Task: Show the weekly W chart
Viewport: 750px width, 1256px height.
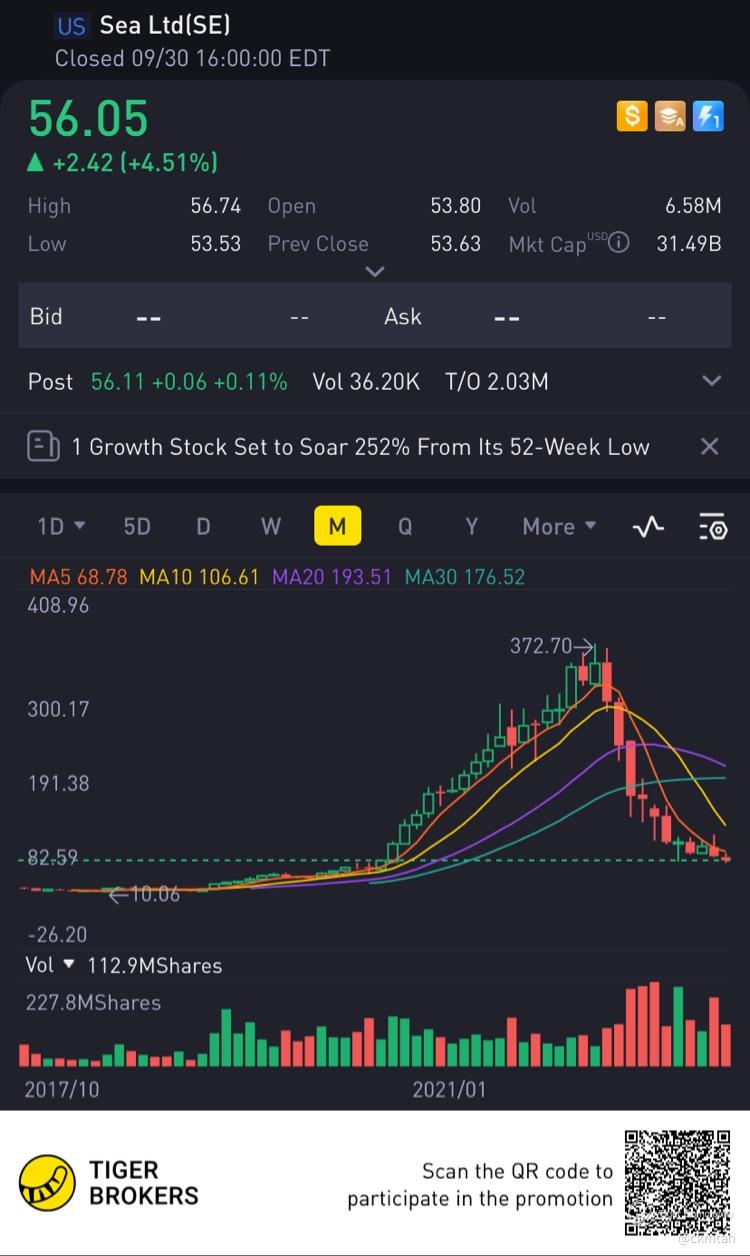Action: (271, 526)
